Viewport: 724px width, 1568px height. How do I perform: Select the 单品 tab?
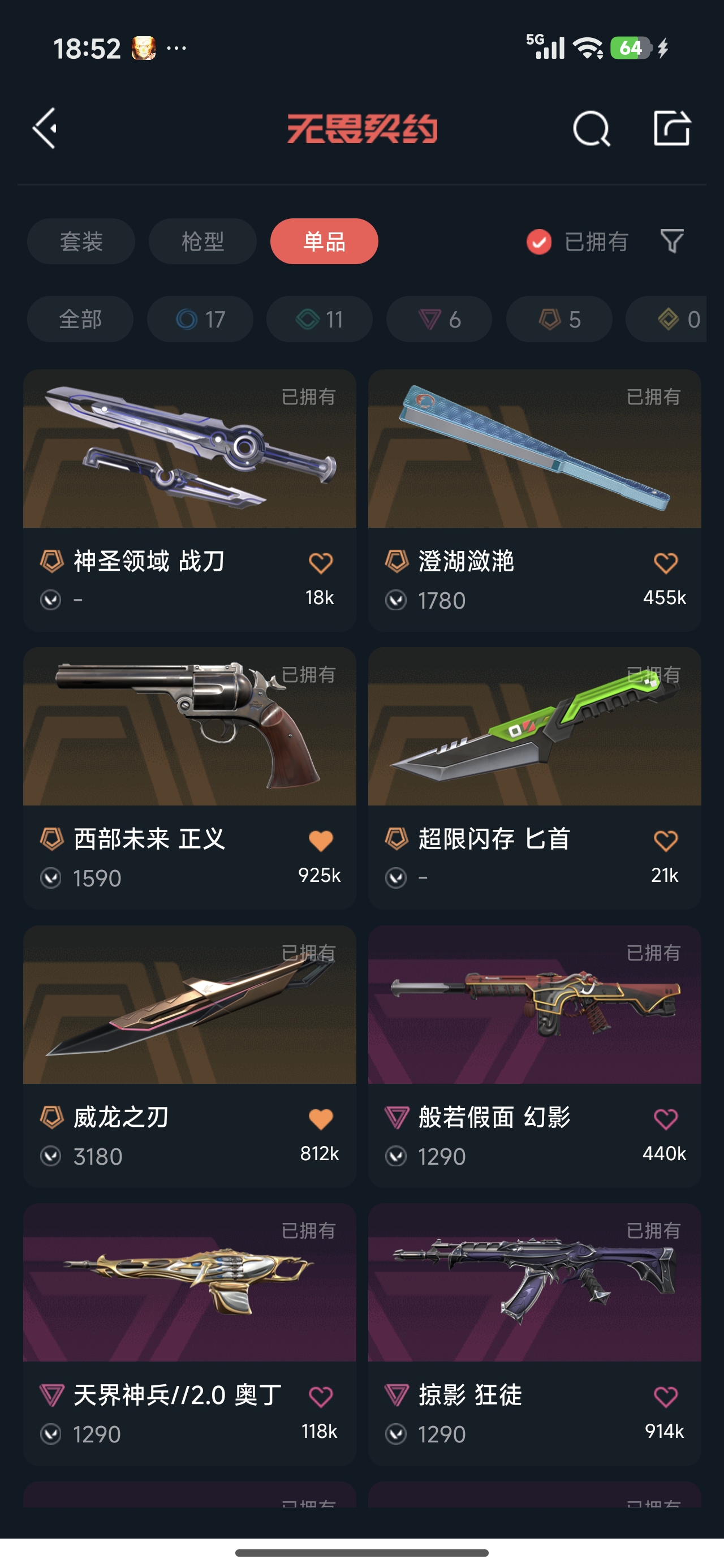tap(324, 242)
